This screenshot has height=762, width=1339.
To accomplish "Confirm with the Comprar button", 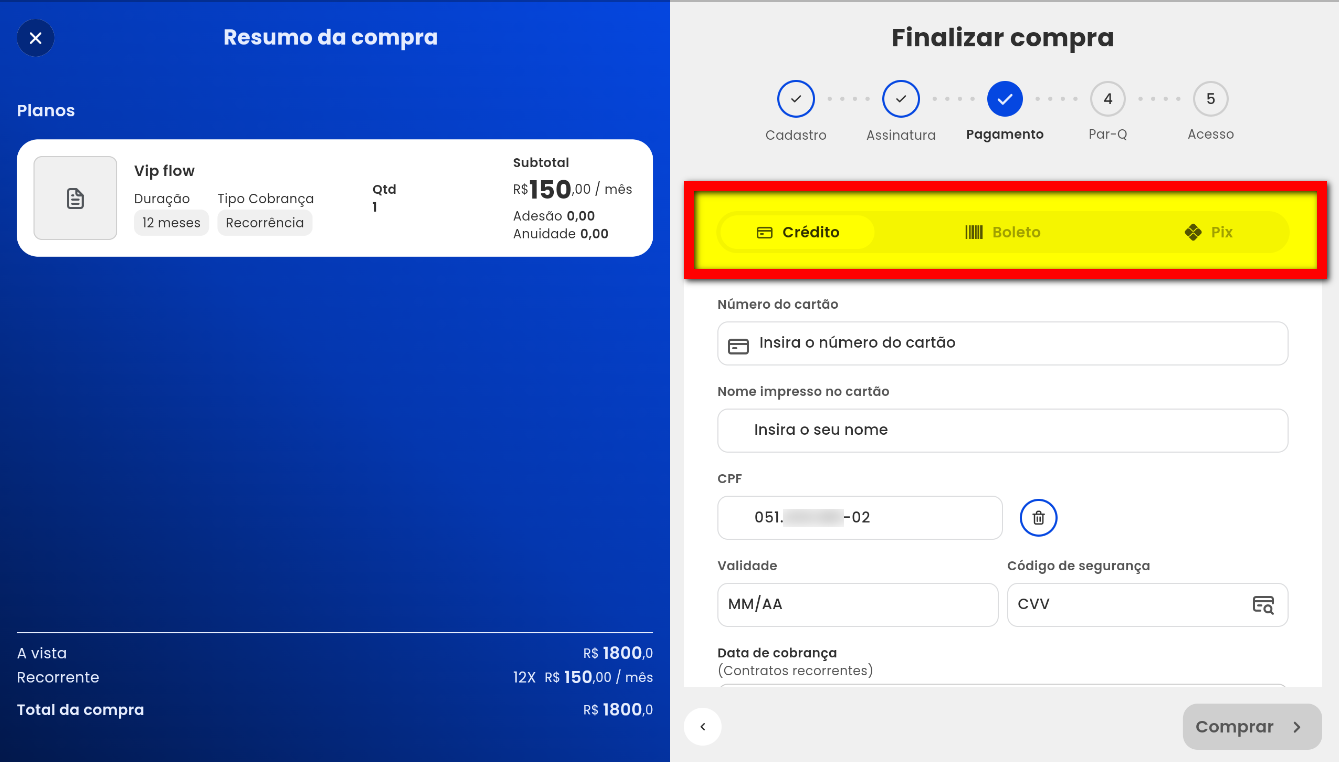I will pyautogui.click(x=1251, y=727).
